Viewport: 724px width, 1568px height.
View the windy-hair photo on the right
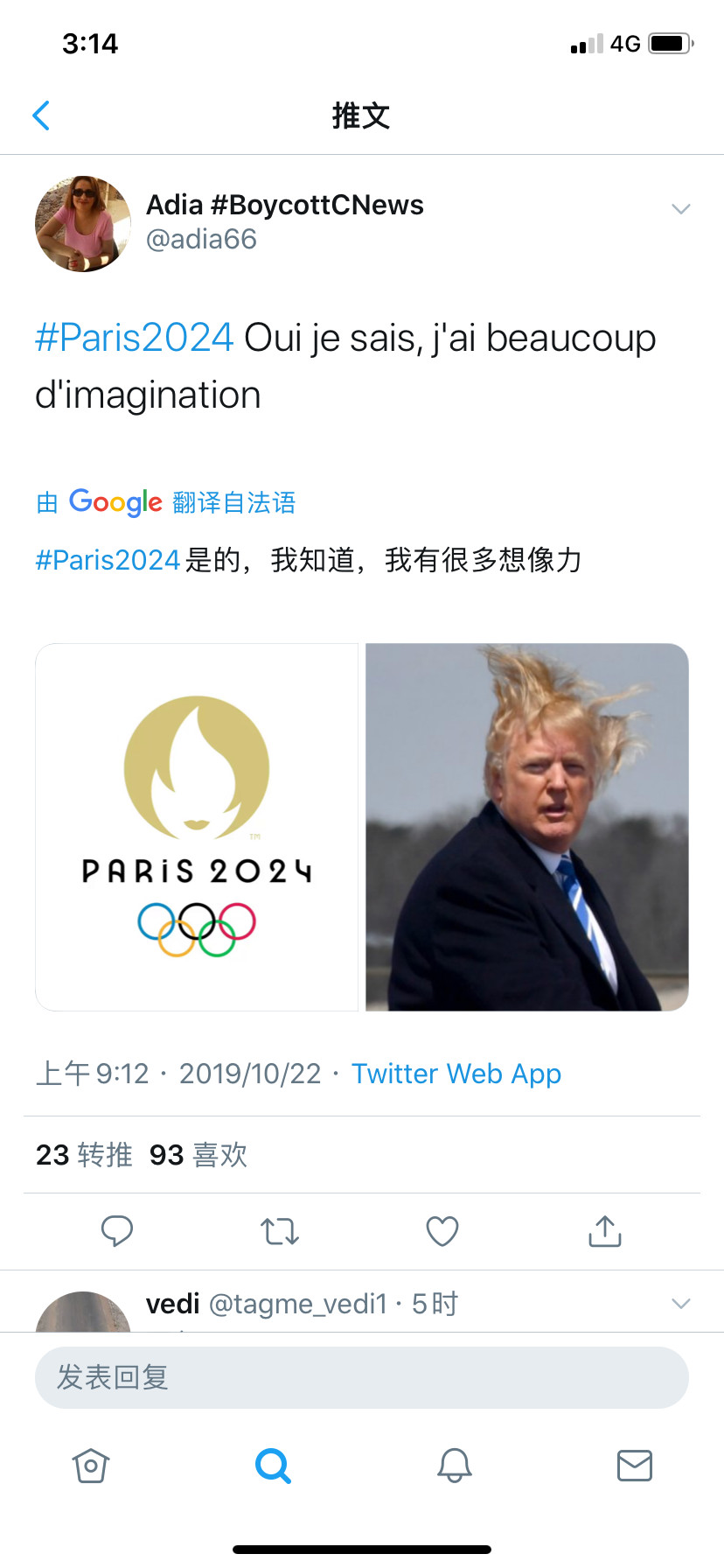(x=527, y=827)
